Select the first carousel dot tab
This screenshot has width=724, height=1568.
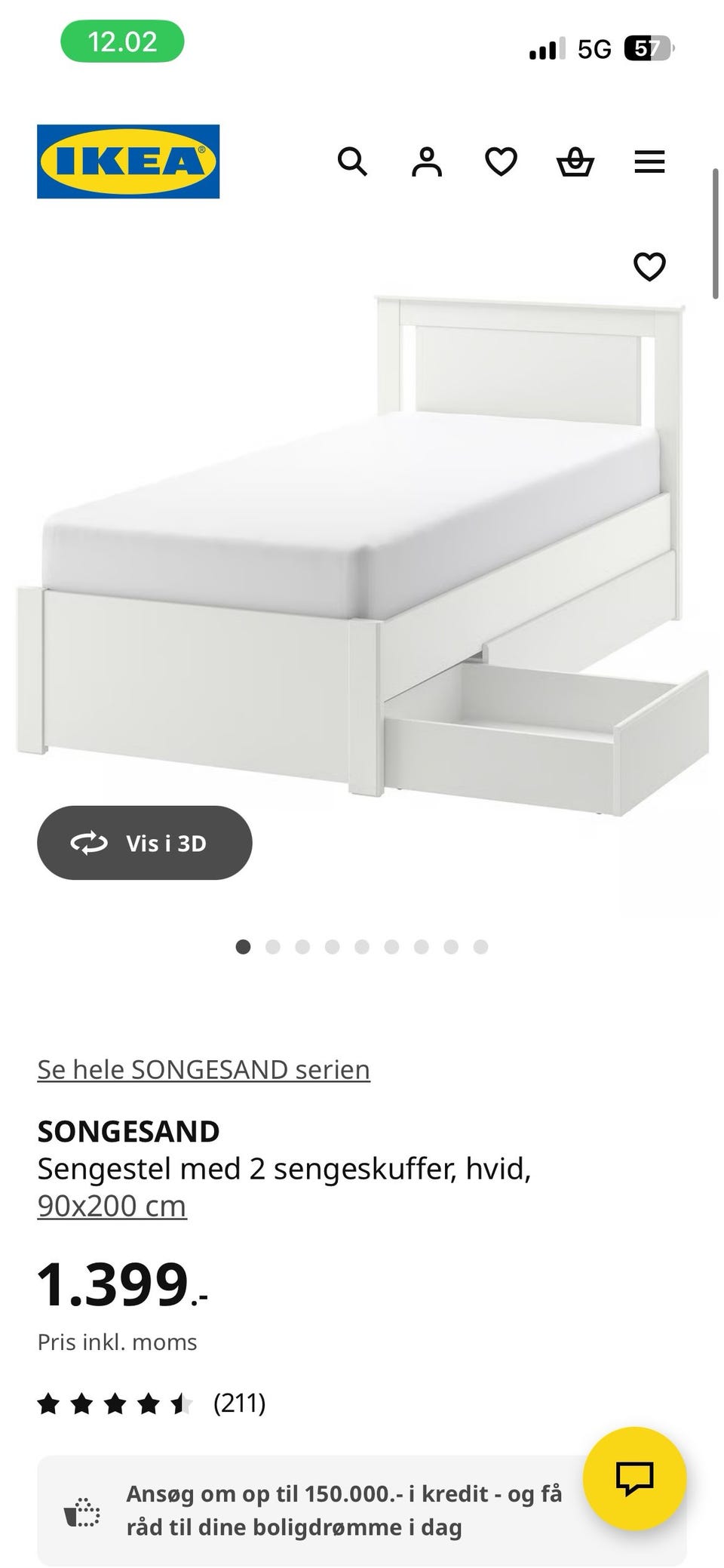243,945
